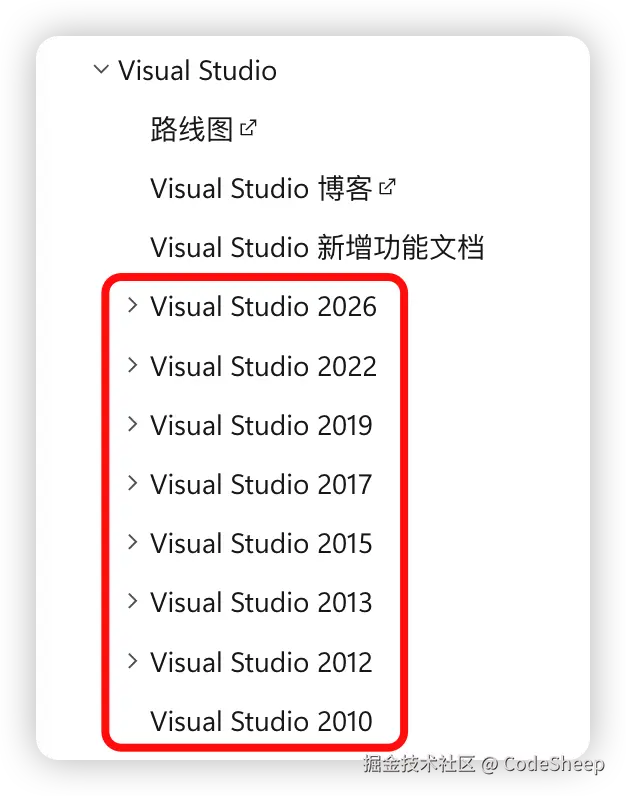
Task: Open the Visual Studio 2010 entry
Action: 261,721
